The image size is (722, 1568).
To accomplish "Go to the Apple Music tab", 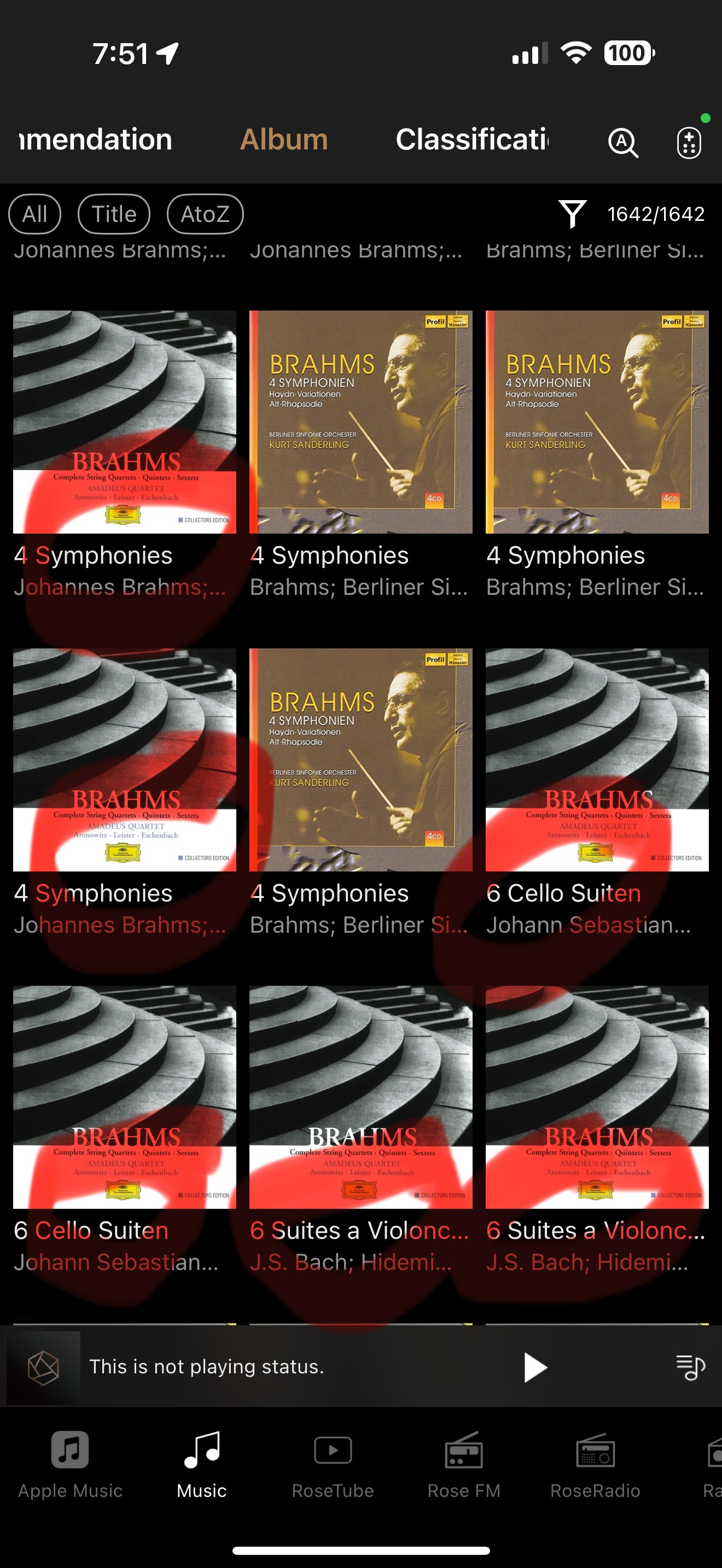I will [x=70, y=1465].
